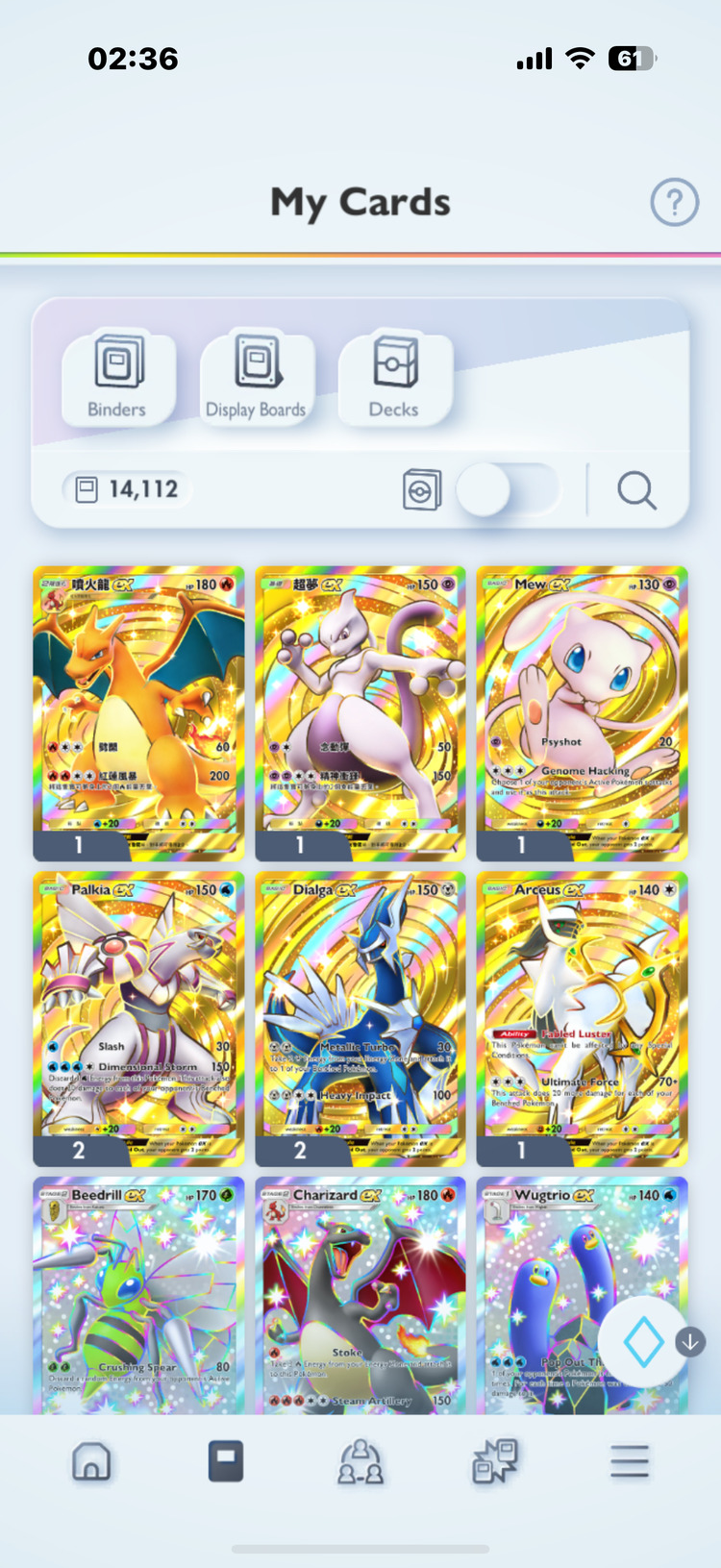
Task: Open card search with magnifying glass
Action: [x=636, y=490]
